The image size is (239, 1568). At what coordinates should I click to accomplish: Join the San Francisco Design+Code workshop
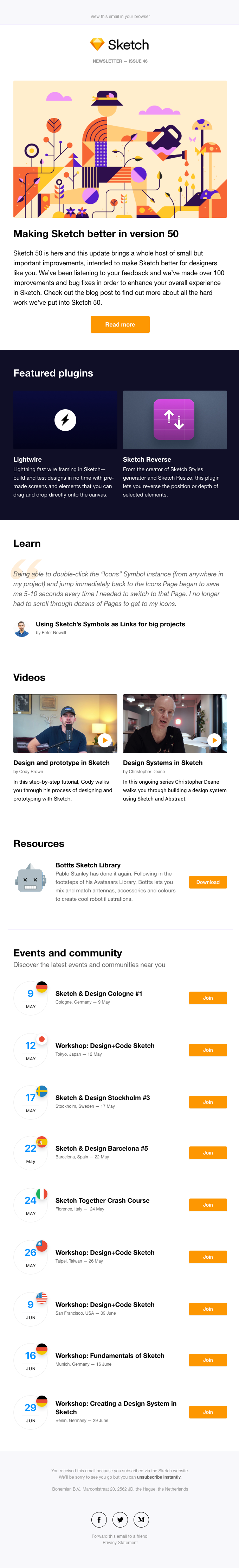pos(207,1309)
